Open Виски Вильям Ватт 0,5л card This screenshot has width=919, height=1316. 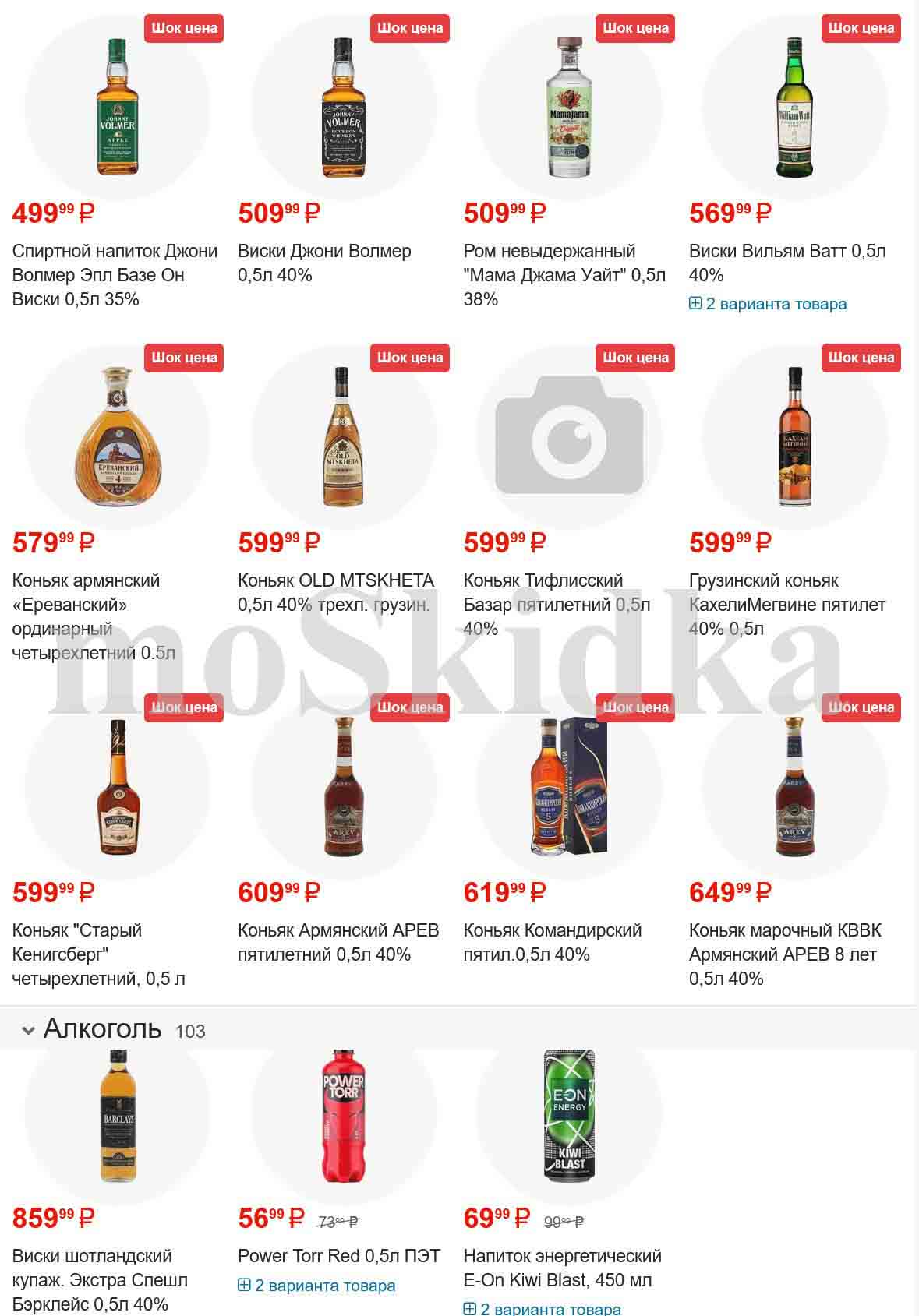[x=787, y=263]
